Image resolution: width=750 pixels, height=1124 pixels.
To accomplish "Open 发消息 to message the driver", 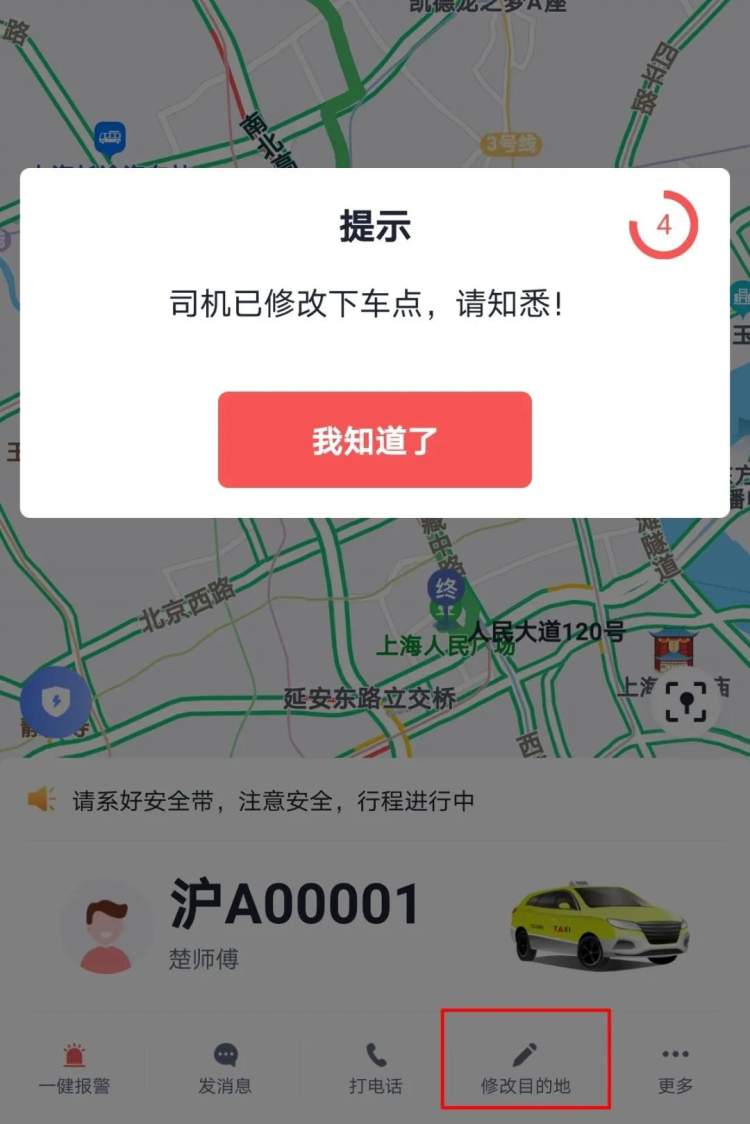I will click(225, 1068).
